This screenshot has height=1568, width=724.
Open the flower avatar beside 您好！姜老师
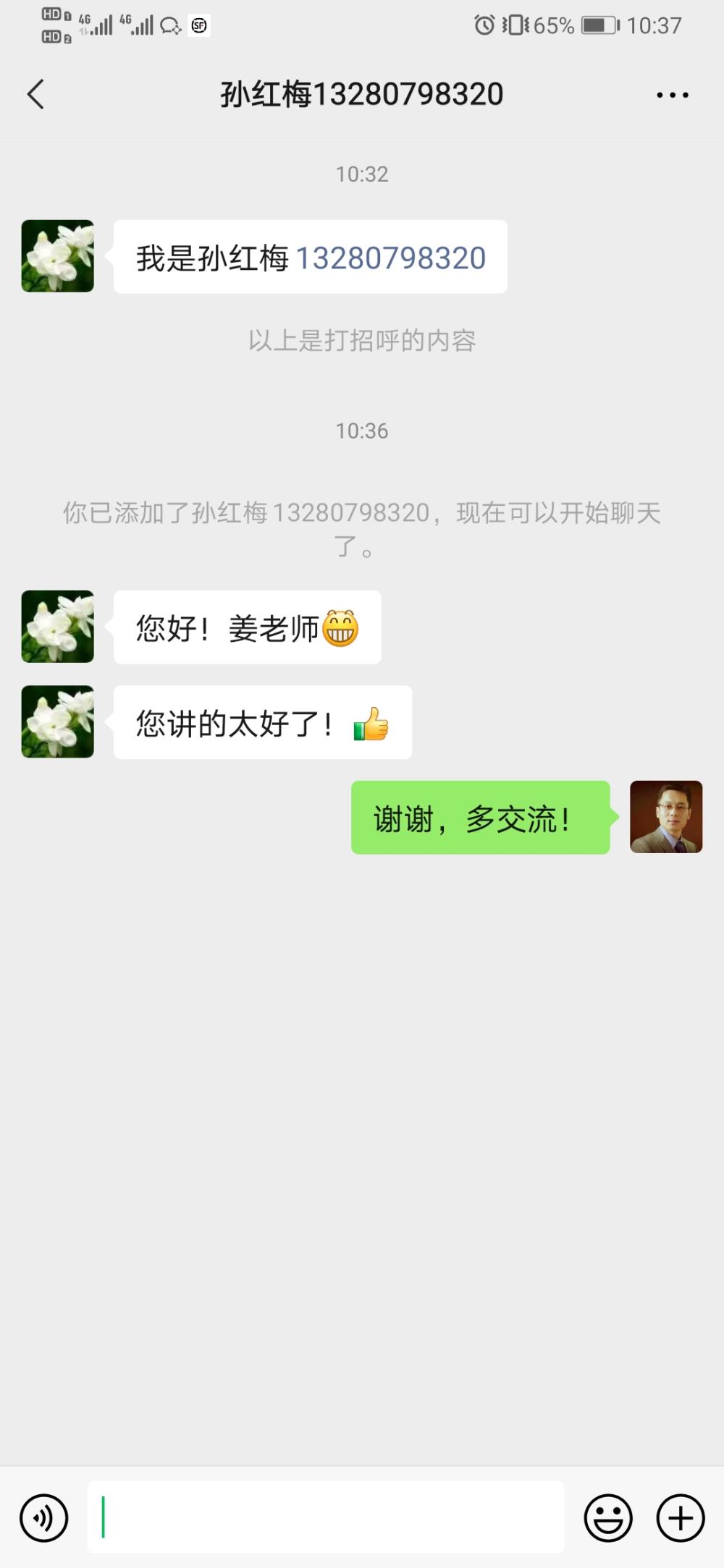[58, 627]
